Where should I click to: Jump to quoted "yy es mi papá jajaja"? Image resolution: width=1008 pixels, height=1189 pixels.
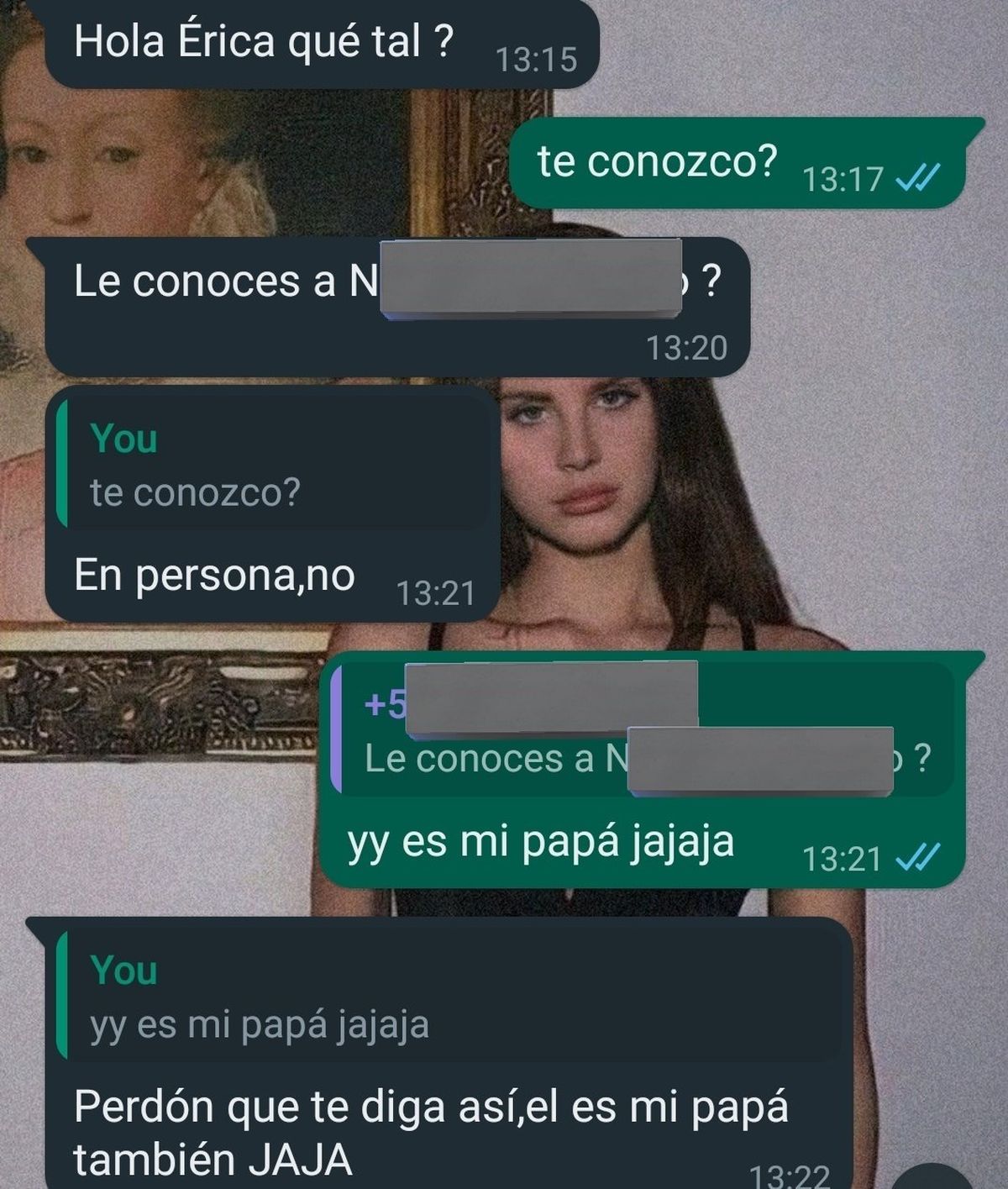pyautogui.click(x=449, y=997)
